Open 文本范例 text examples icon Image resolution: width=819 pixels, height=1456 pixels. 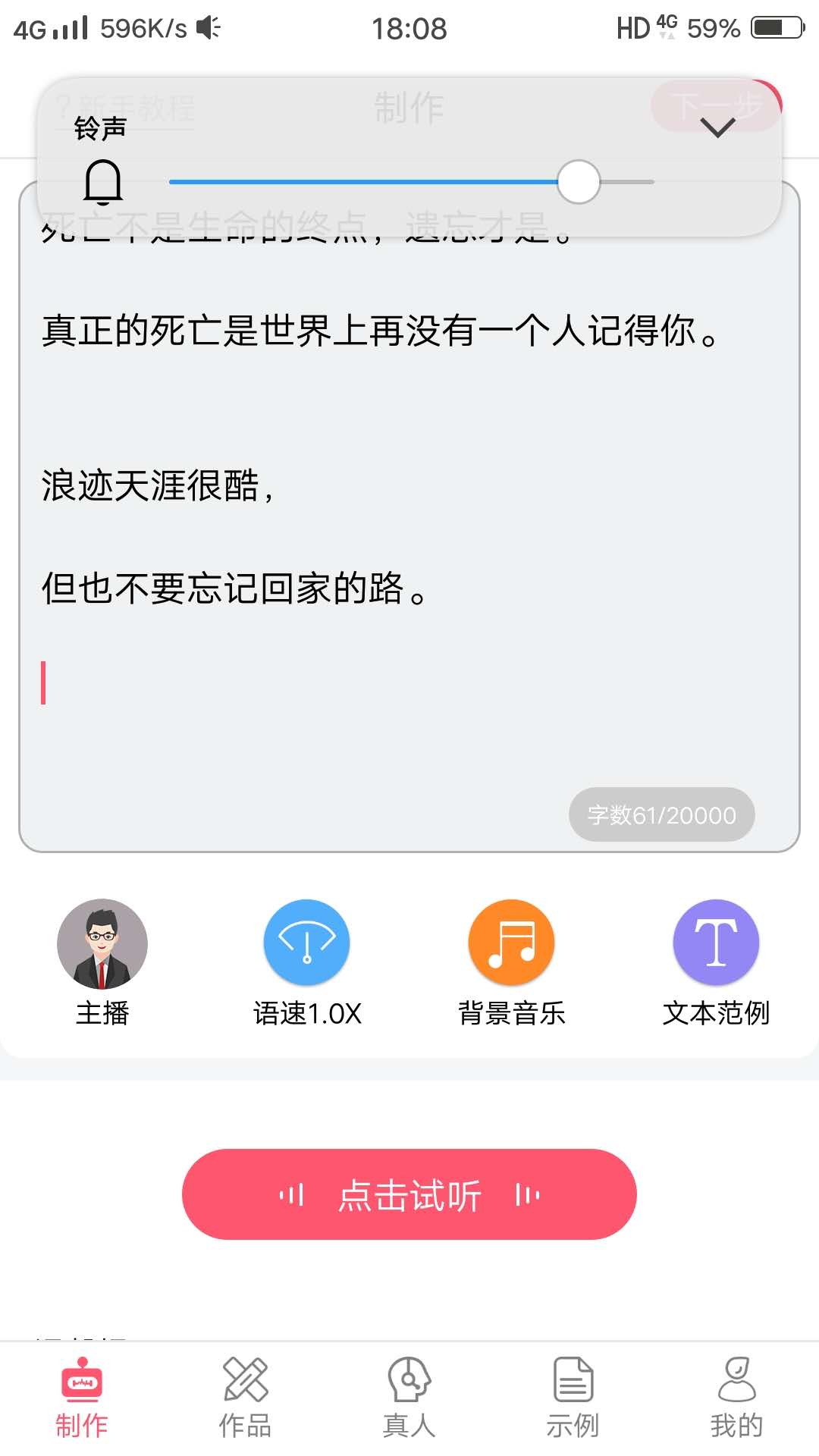[717, 942]
